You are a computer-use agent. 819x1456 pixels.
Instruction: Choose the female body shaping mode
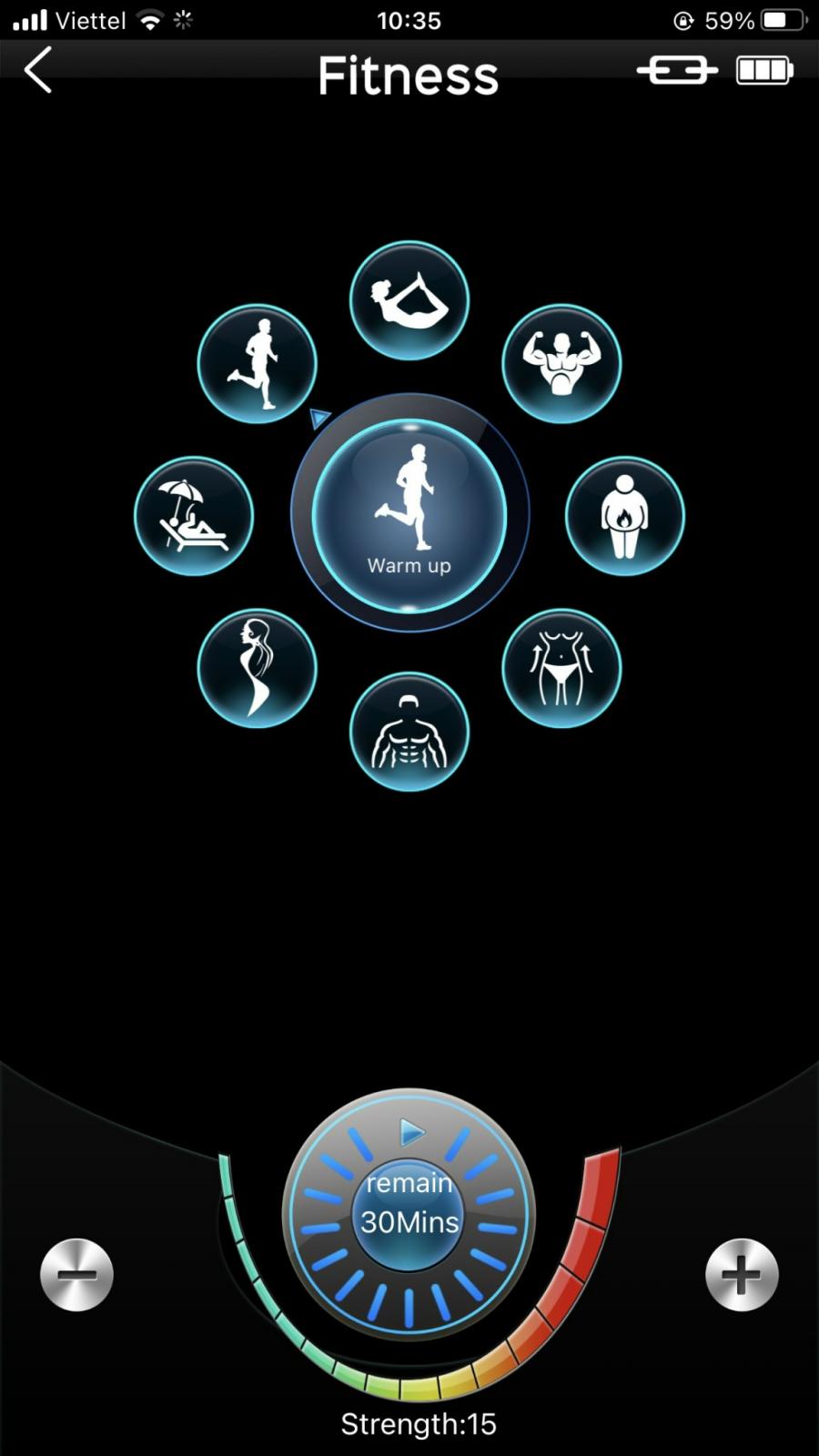point(258,669)
